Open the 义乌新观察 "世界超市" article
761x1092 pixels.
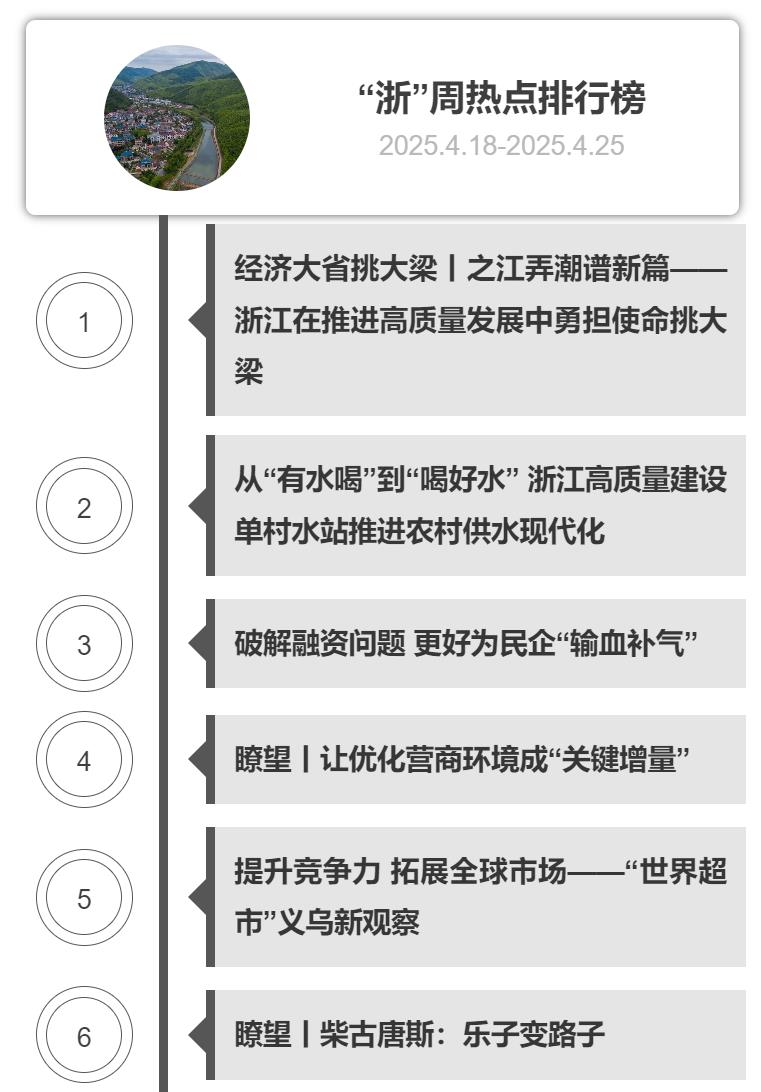pyautogui.click(x=480, y=897)
